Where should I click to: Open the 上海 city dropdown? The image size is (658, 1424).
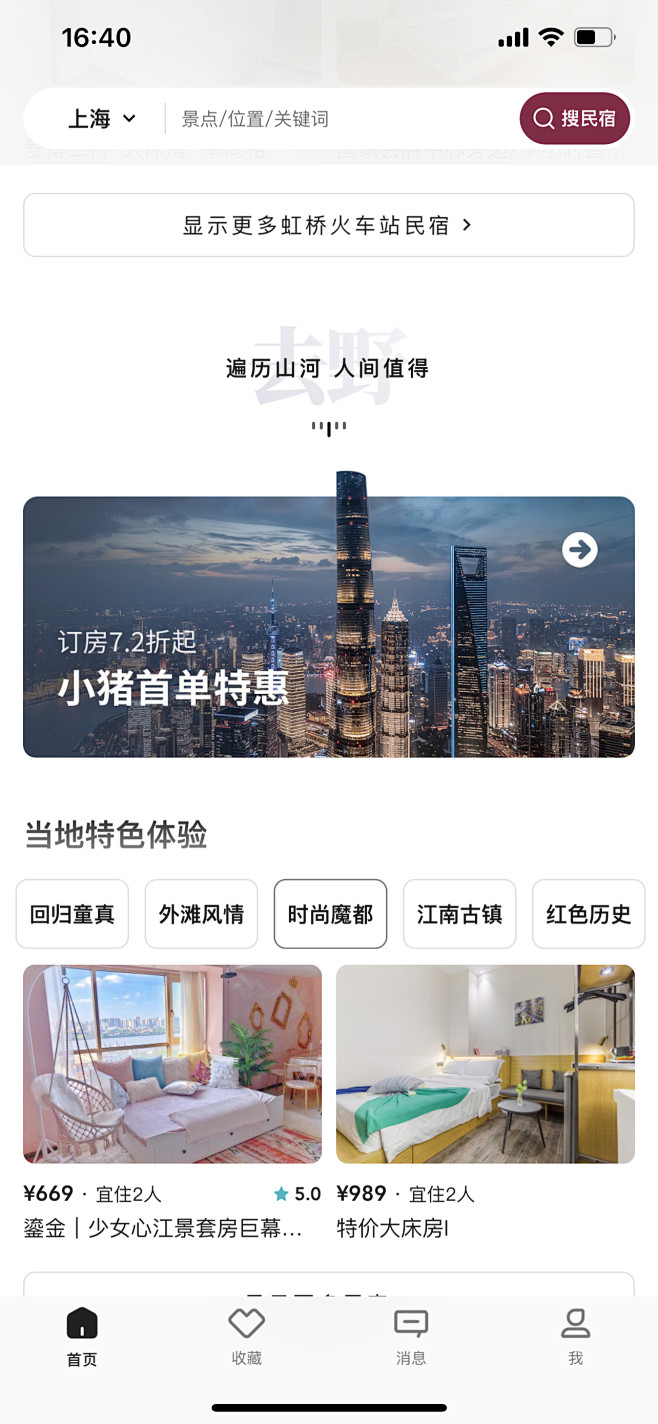tap(101, 119)
